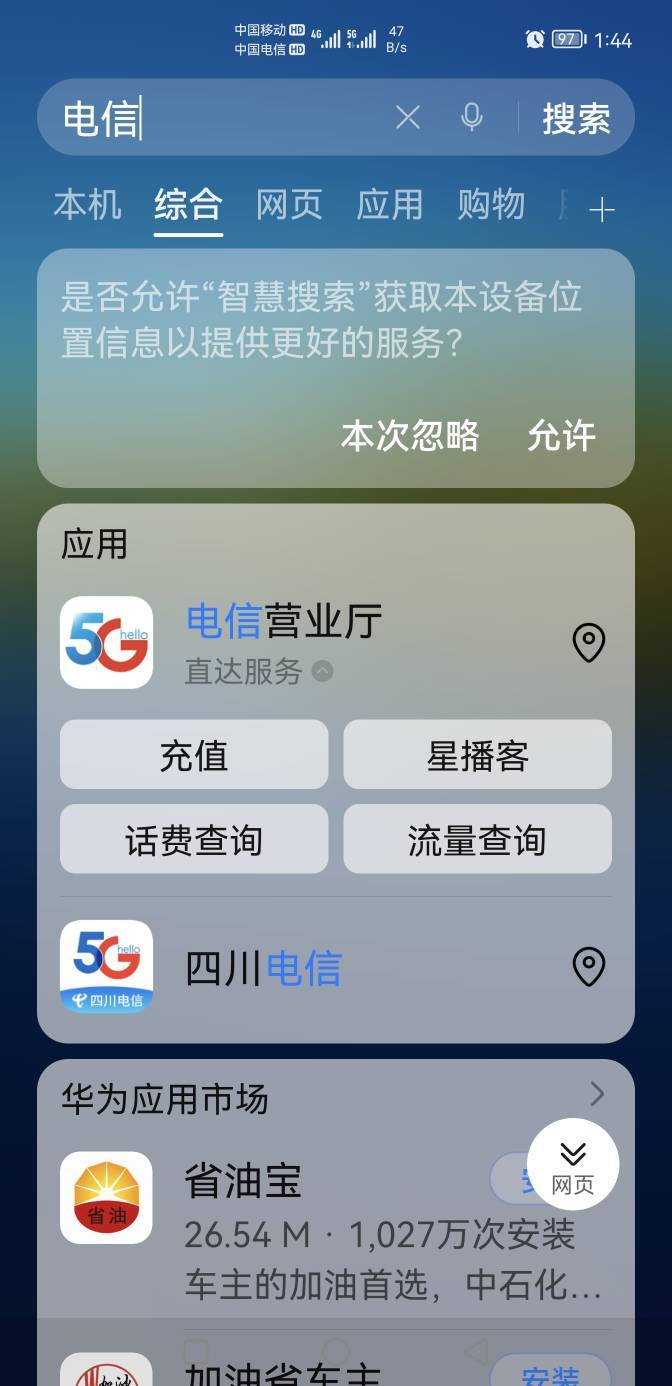Switch to the 应用 tab

click(x=390, y=204)
